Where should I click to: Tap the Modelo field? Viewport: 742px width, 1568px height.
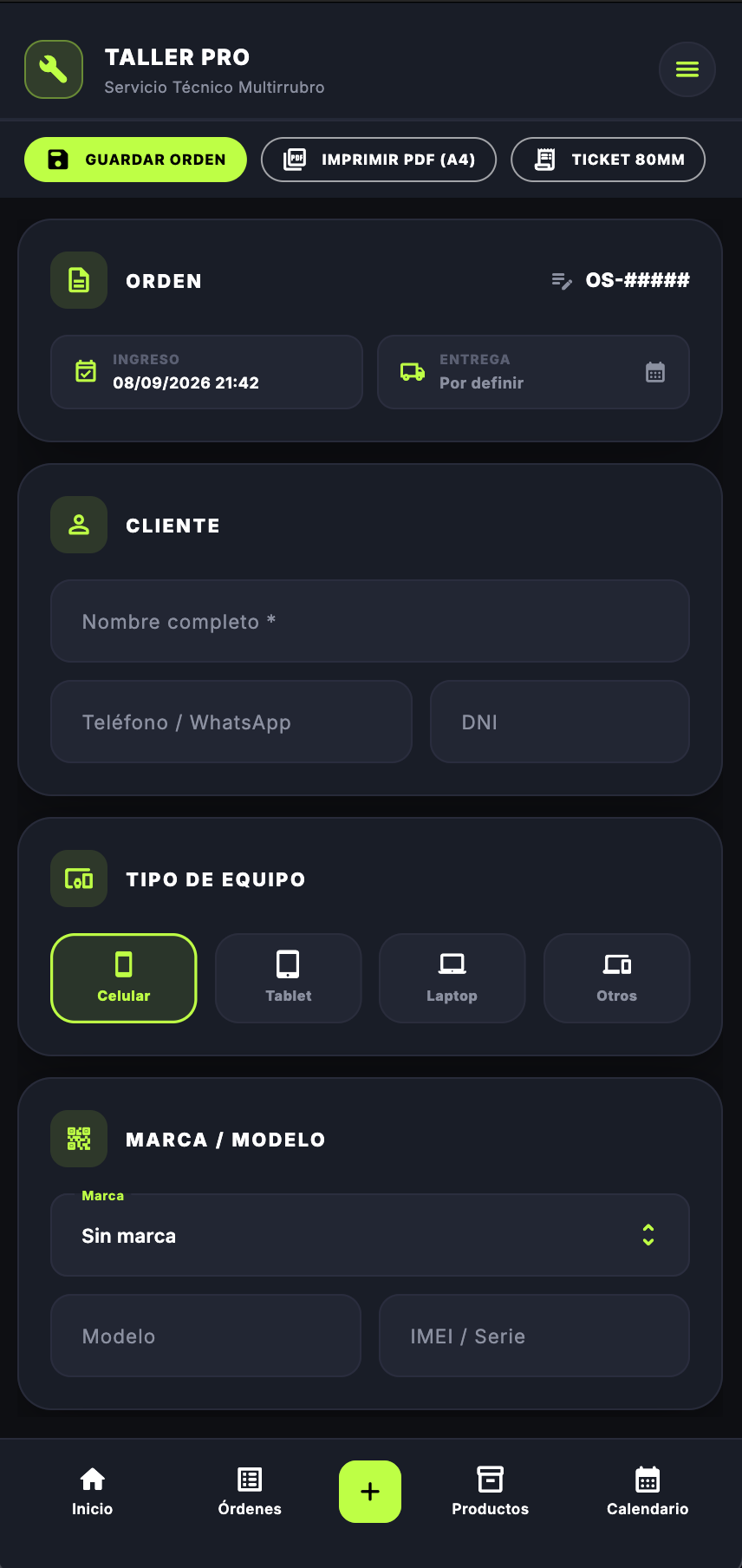(205, 1336)
